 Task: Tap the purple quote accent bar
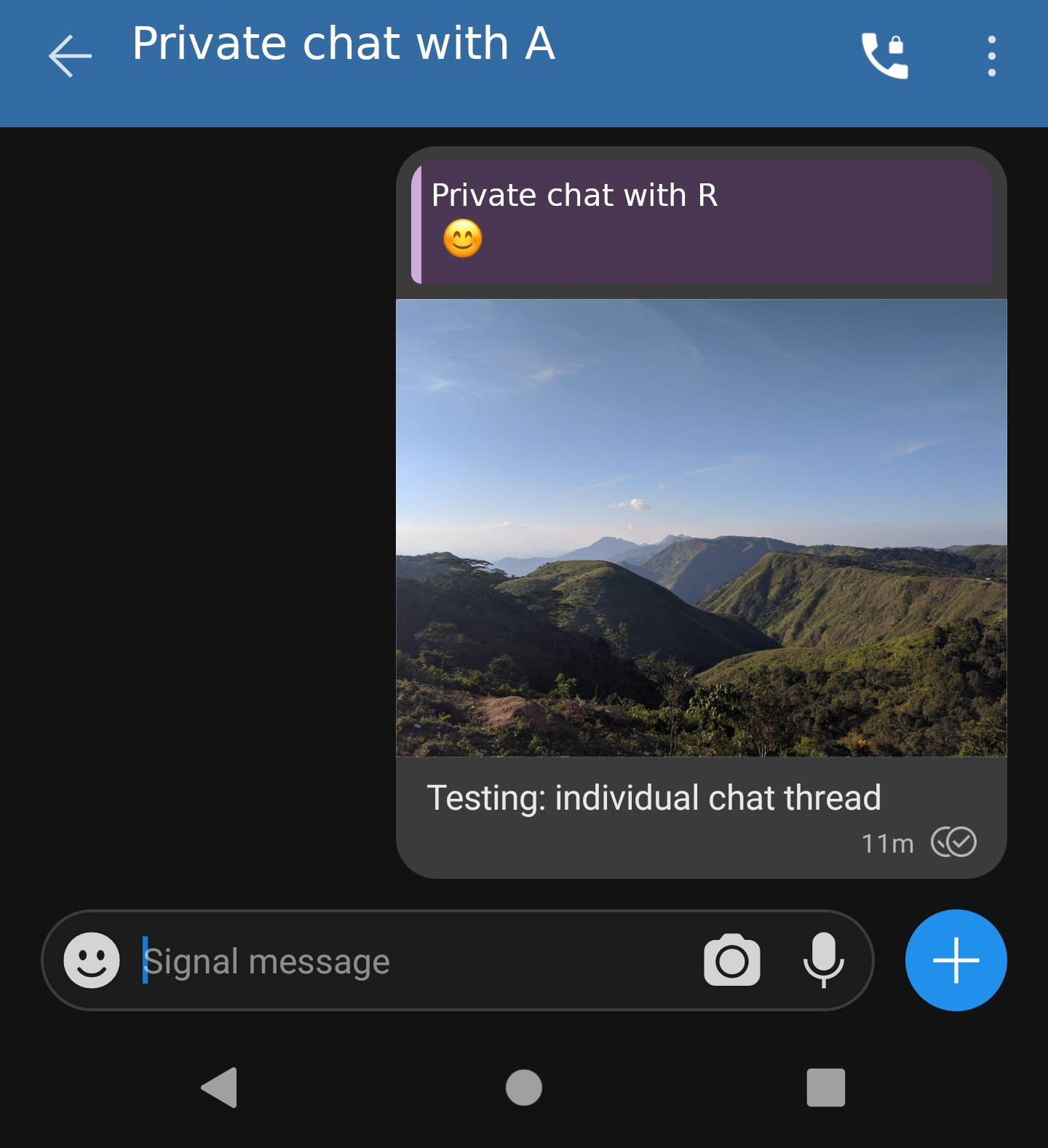point(418,222)
